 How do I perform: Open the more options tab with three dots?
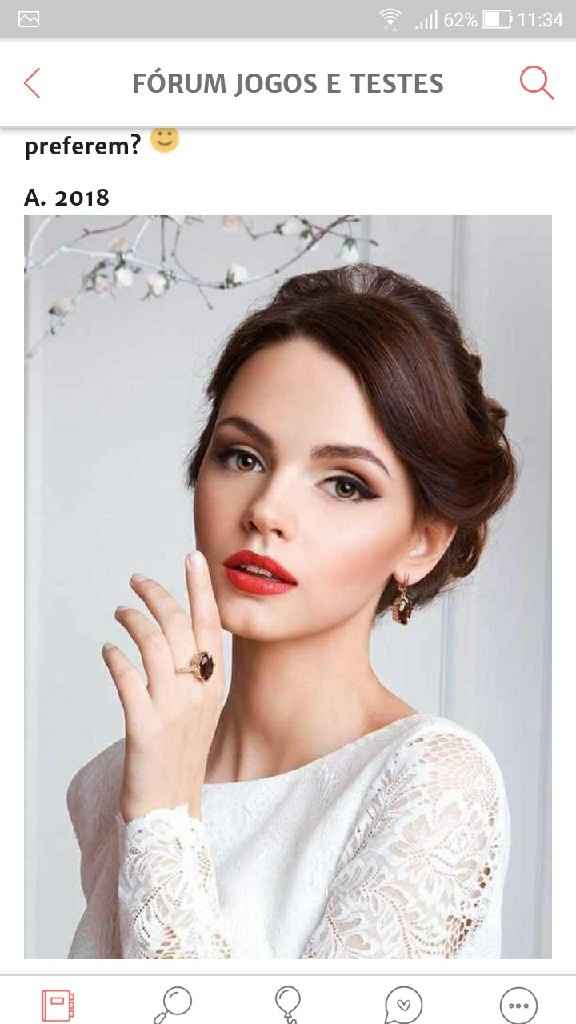519,1006
